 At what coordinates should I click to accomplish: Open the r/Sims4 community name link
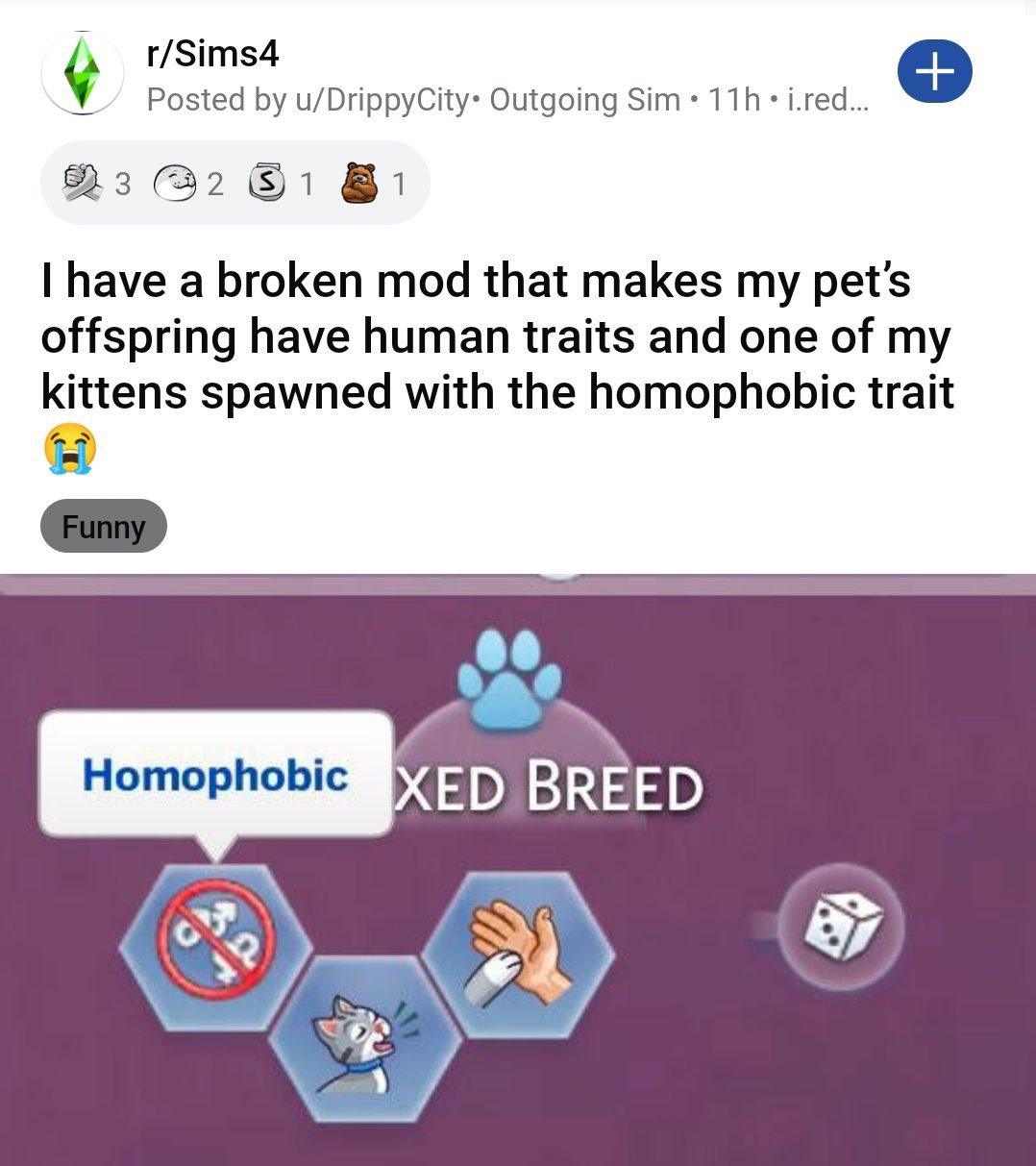click(212, 54)
